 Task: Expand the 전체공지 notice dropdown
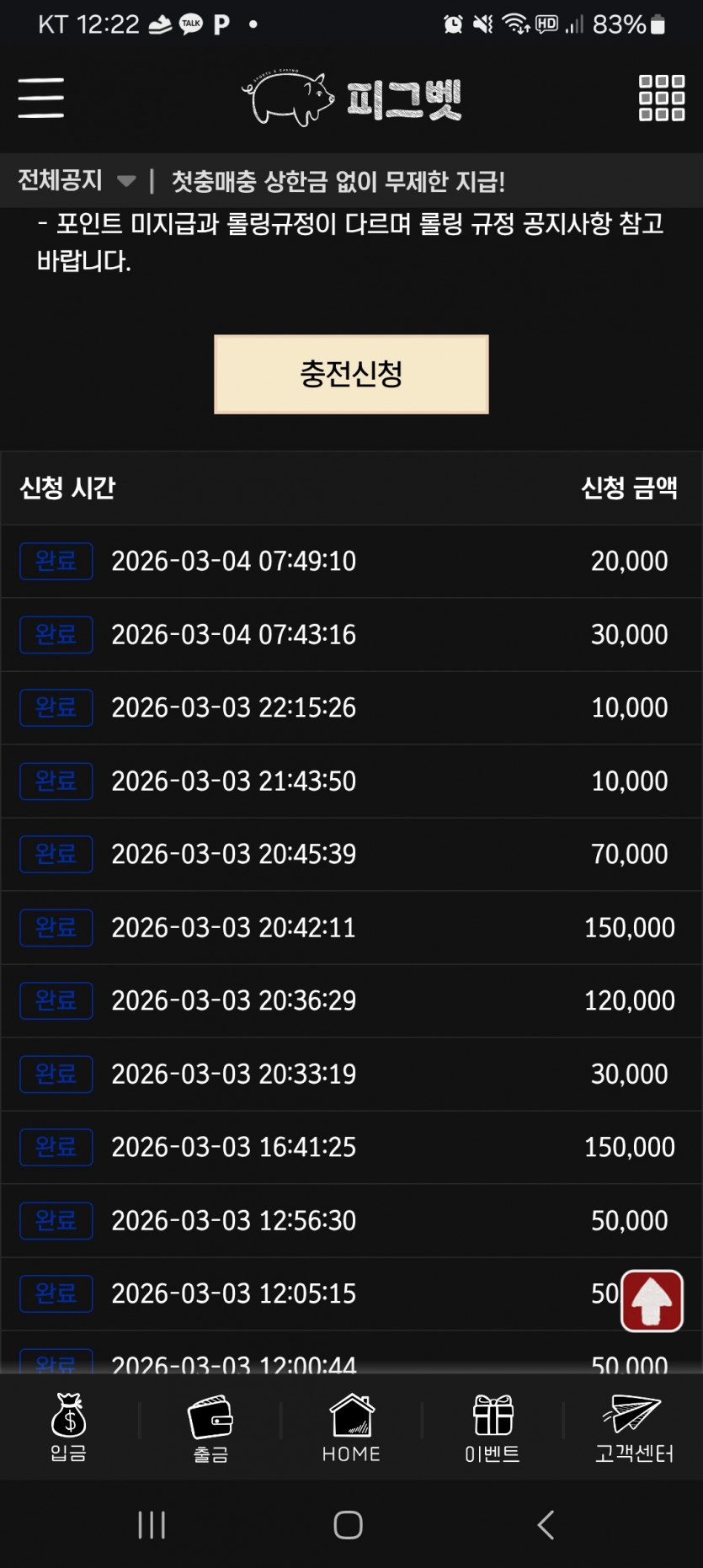[77, 180]
